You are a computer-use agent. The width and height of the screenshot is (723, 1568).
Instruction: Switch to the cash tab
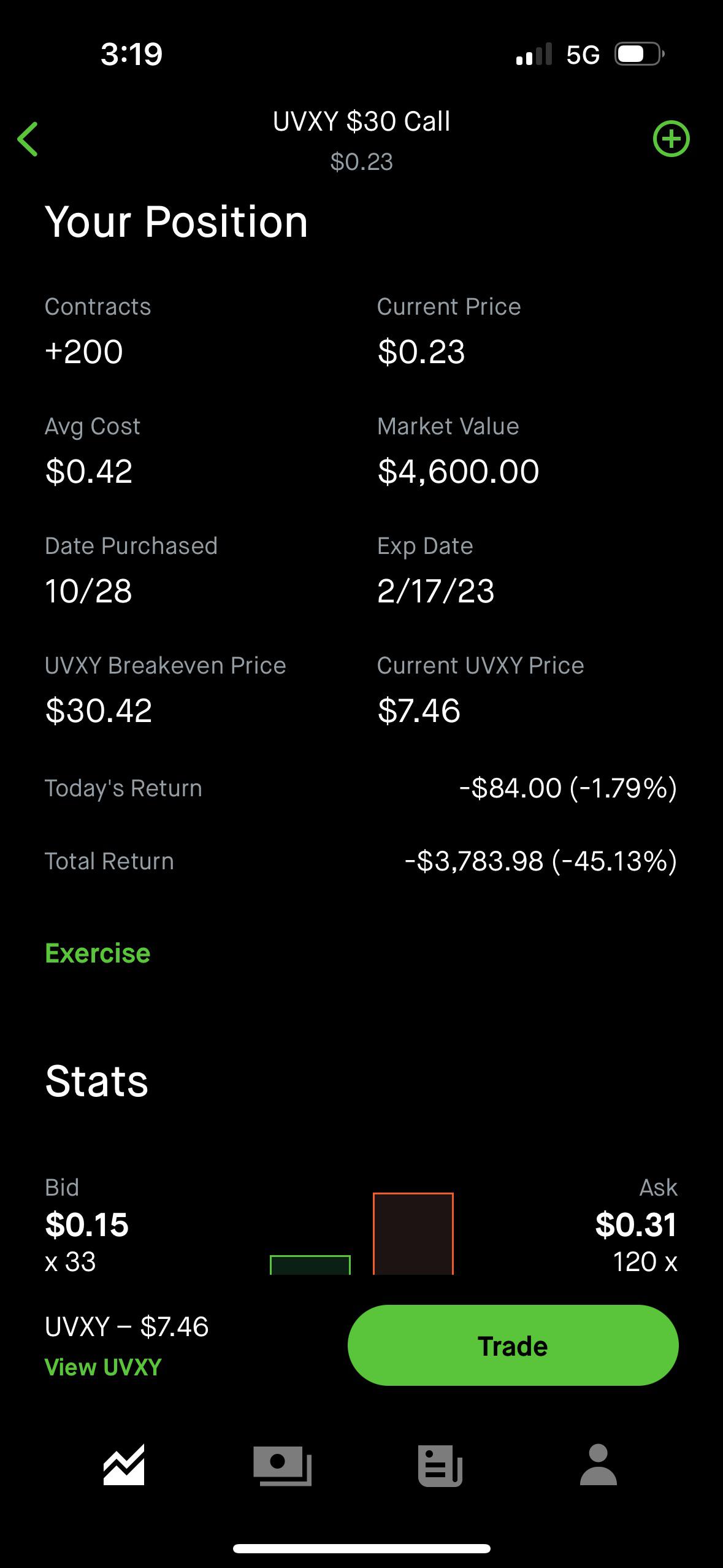282,1465
